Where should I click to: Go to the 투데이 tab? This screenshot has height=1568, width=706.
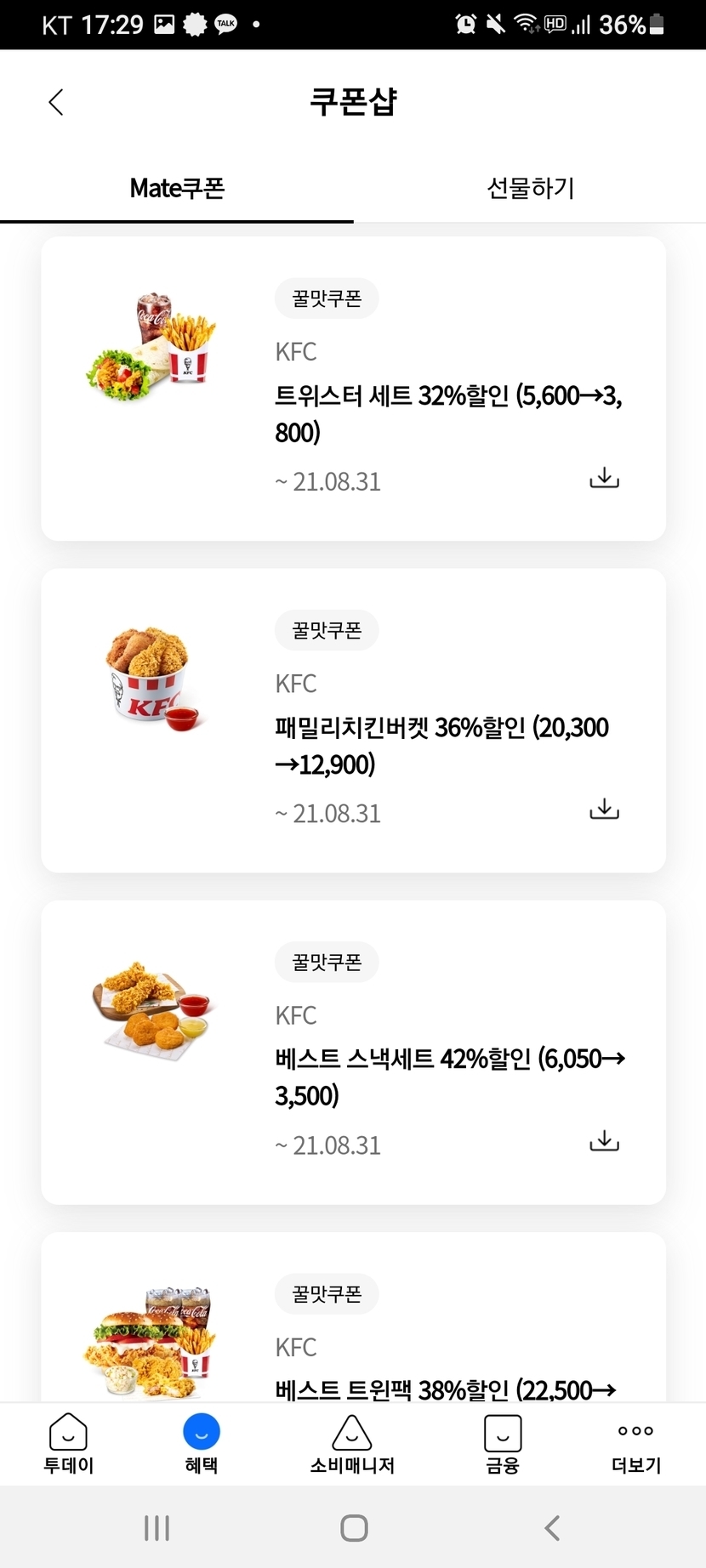(69, 1444)
